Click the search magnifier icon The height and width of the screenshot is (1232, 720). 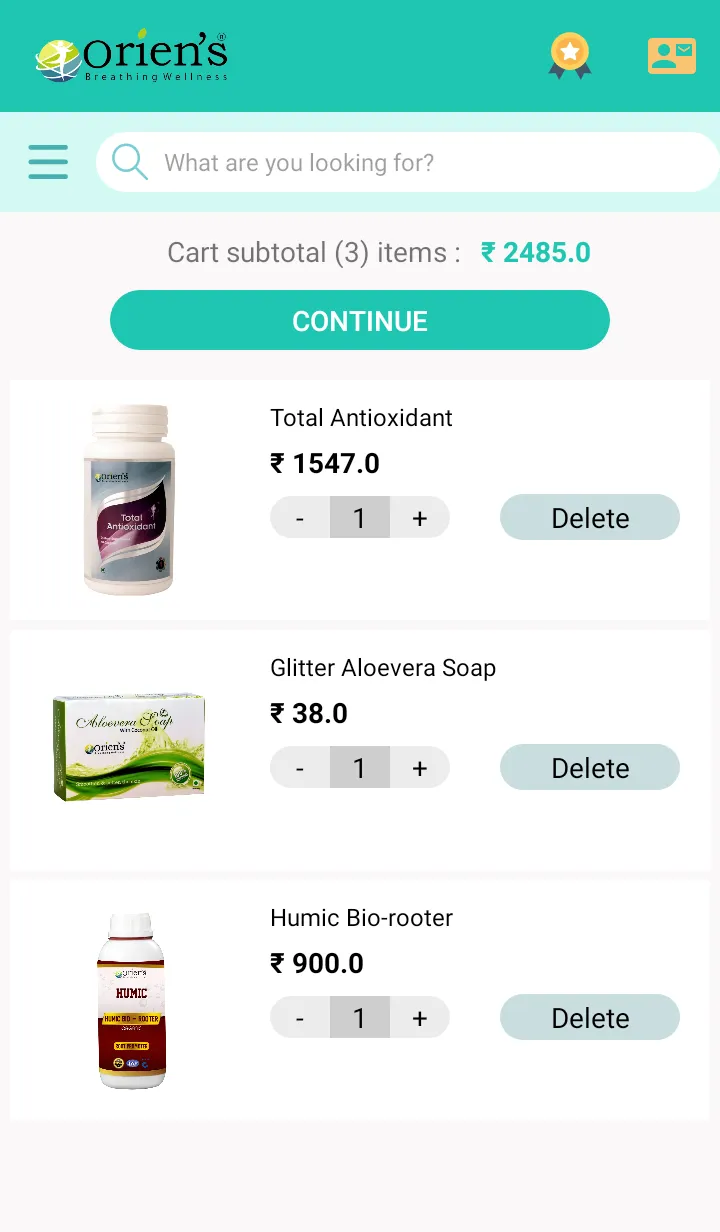point(129,162)
